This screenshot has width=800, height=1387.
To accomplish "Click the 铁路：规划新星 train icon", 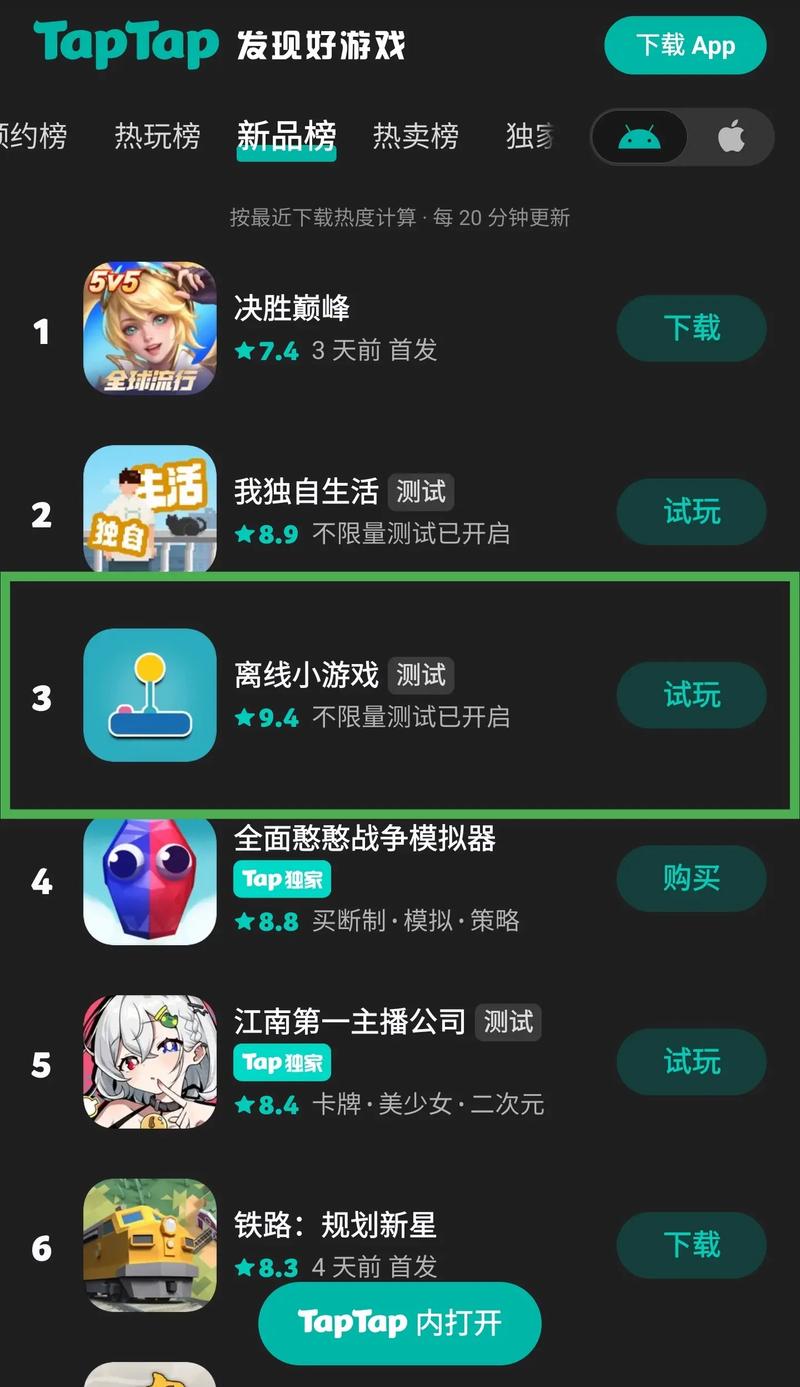I will [149, 1246].
